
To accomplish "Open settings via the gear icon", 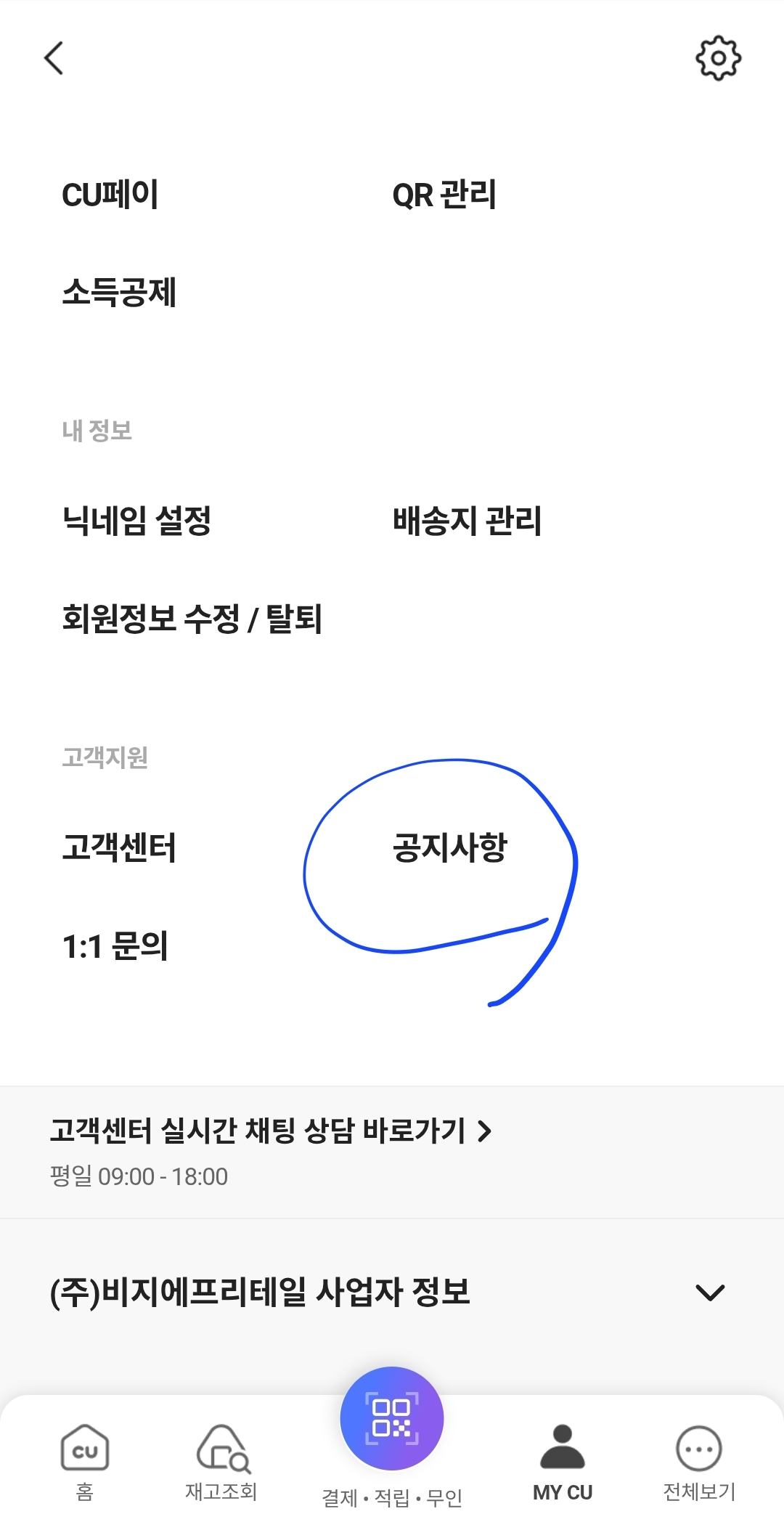I will pyautogui.click(x=718, y=58).
